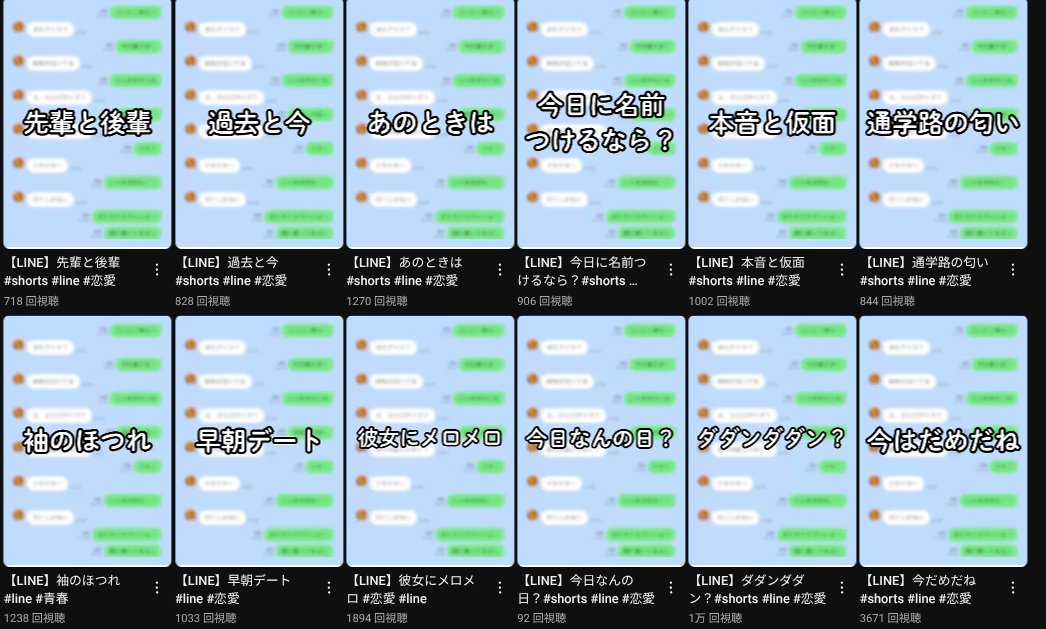Play the 今日なんの日？ short

600,440
